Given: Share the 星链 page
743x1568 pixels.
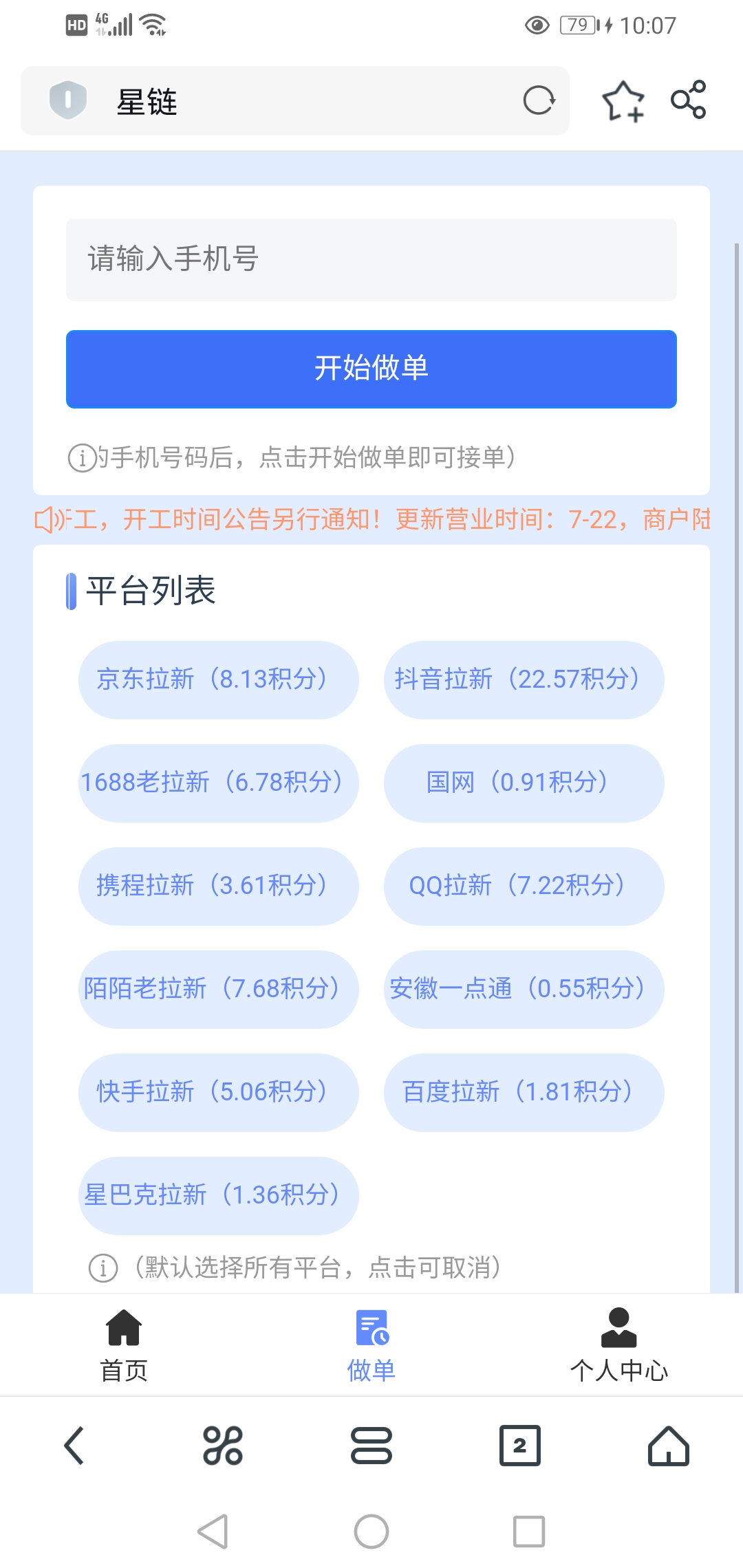Looking at the screenshot, I should 689,100.
